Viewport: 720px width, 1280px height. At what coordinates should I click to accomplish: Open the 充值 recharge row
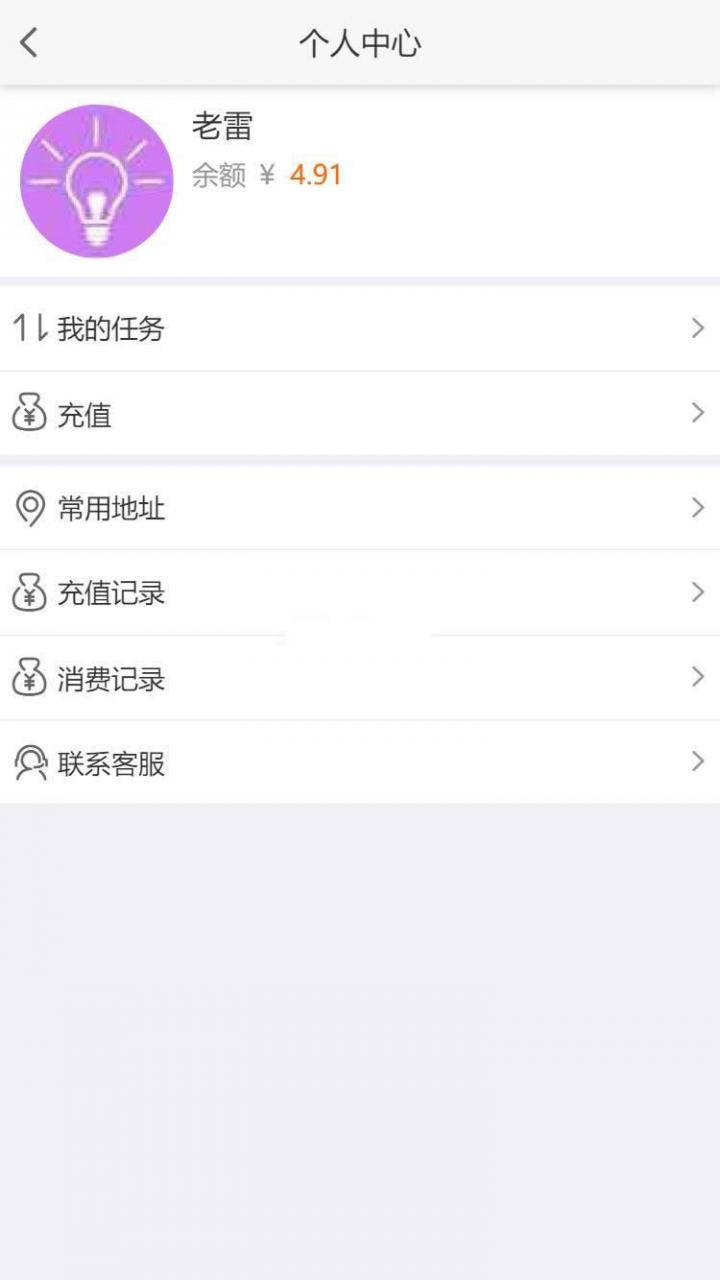(x=360, y=413)
